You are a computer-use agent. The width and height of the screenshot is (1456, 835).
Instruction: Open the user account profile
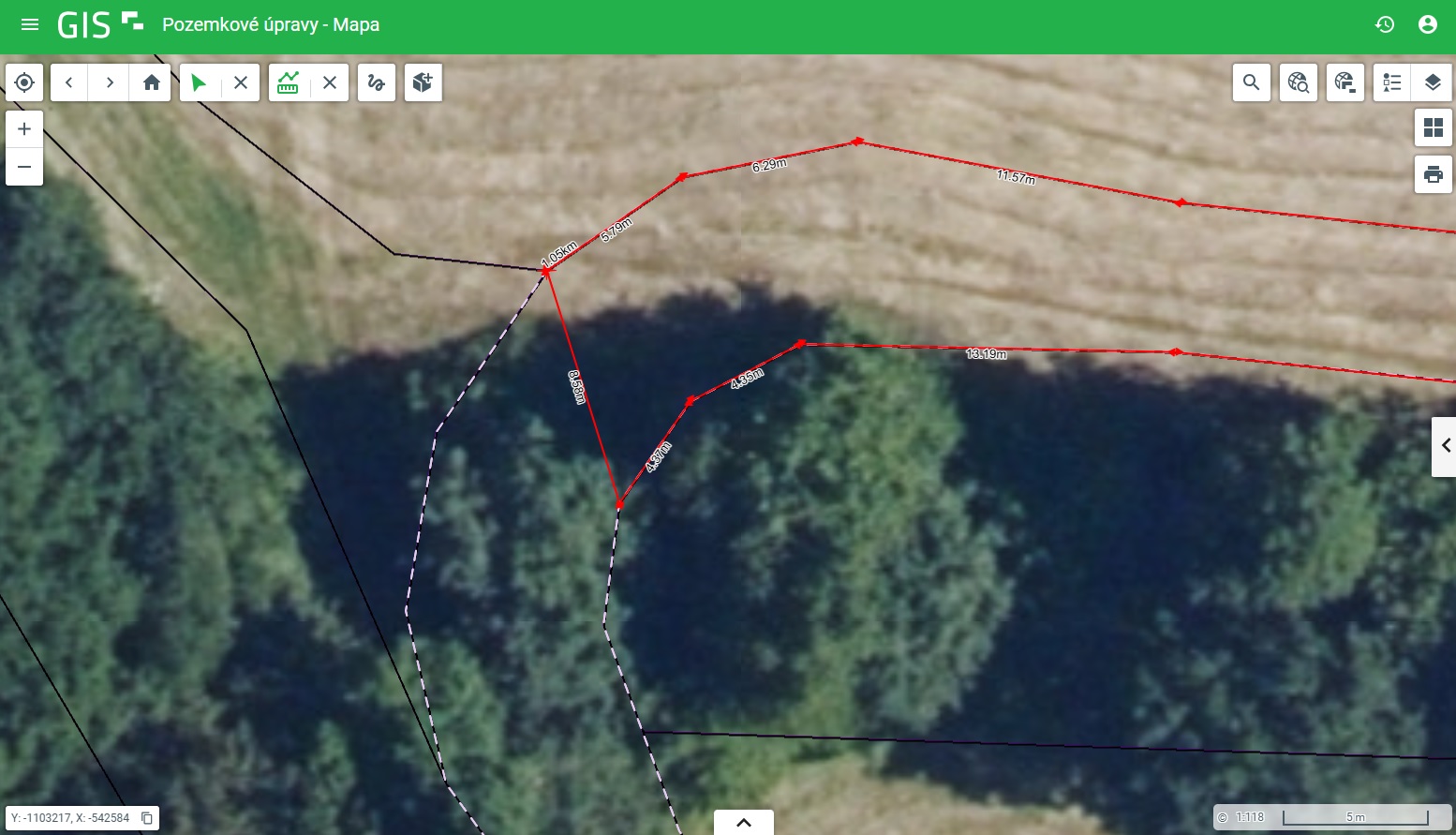(1428, 24)
